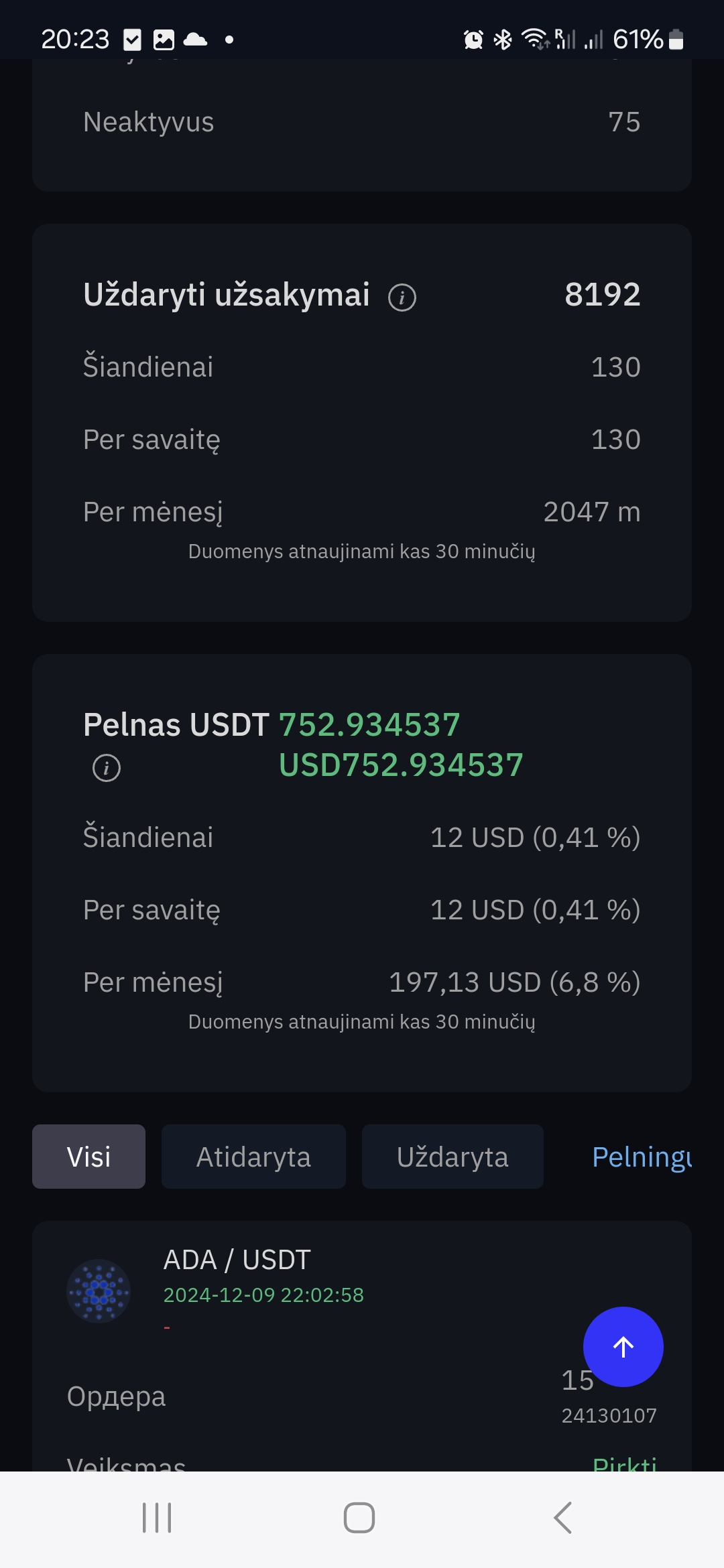Screen dimensions: 724x1568
Task: Open info icon next to Uždaryti užsakymai
Action: tap(402, 297)
